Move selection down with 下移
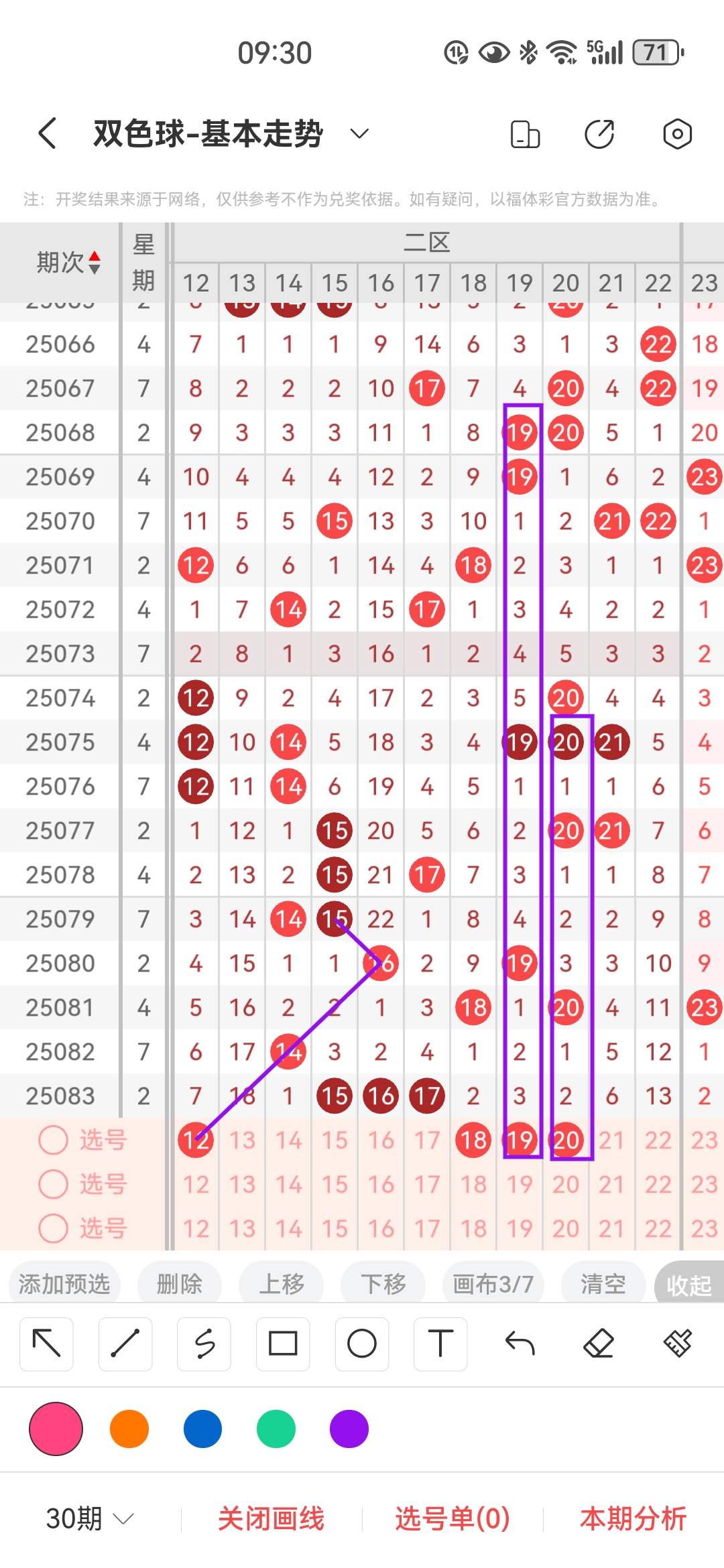This screenshot has width=724, height=1568. click(383, 1284)
